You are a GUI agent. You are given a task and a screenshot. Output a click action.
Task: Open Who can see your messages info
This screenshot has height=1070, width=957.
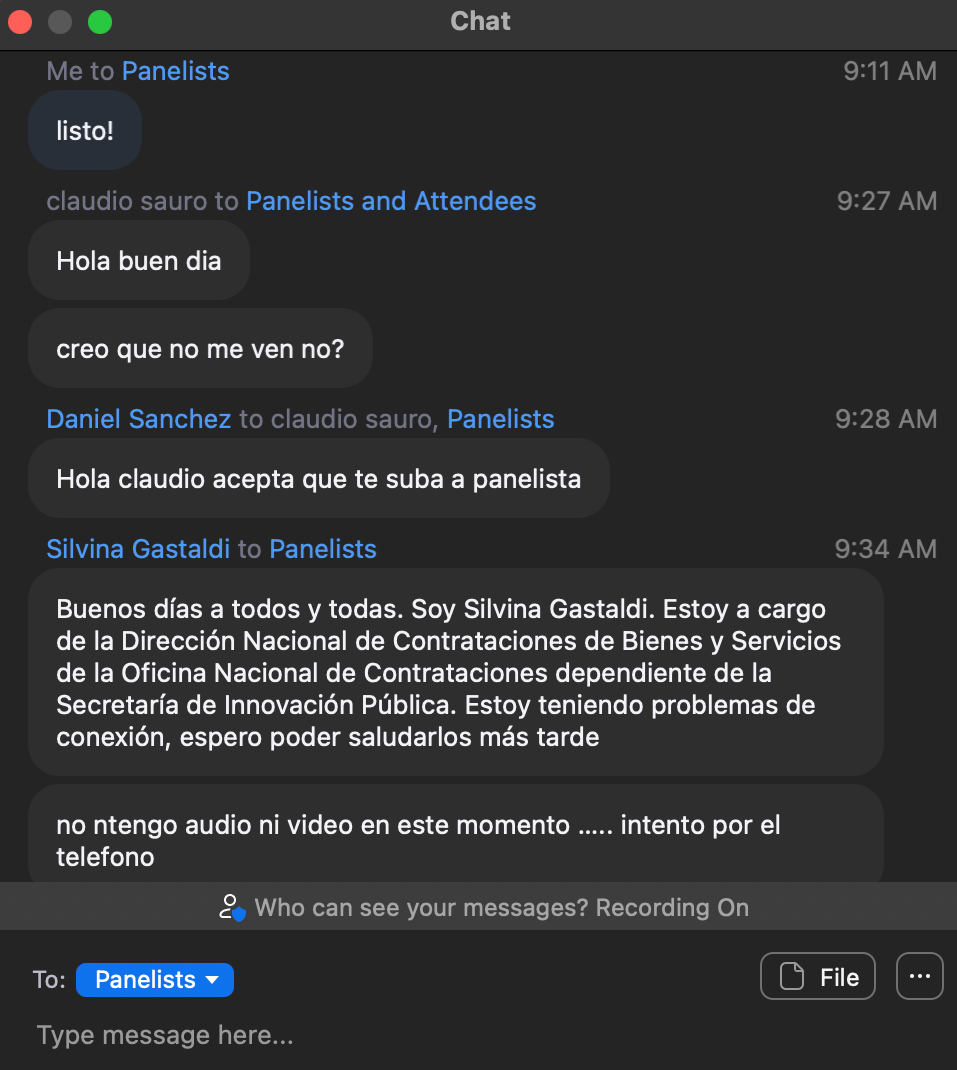point(484,908)
